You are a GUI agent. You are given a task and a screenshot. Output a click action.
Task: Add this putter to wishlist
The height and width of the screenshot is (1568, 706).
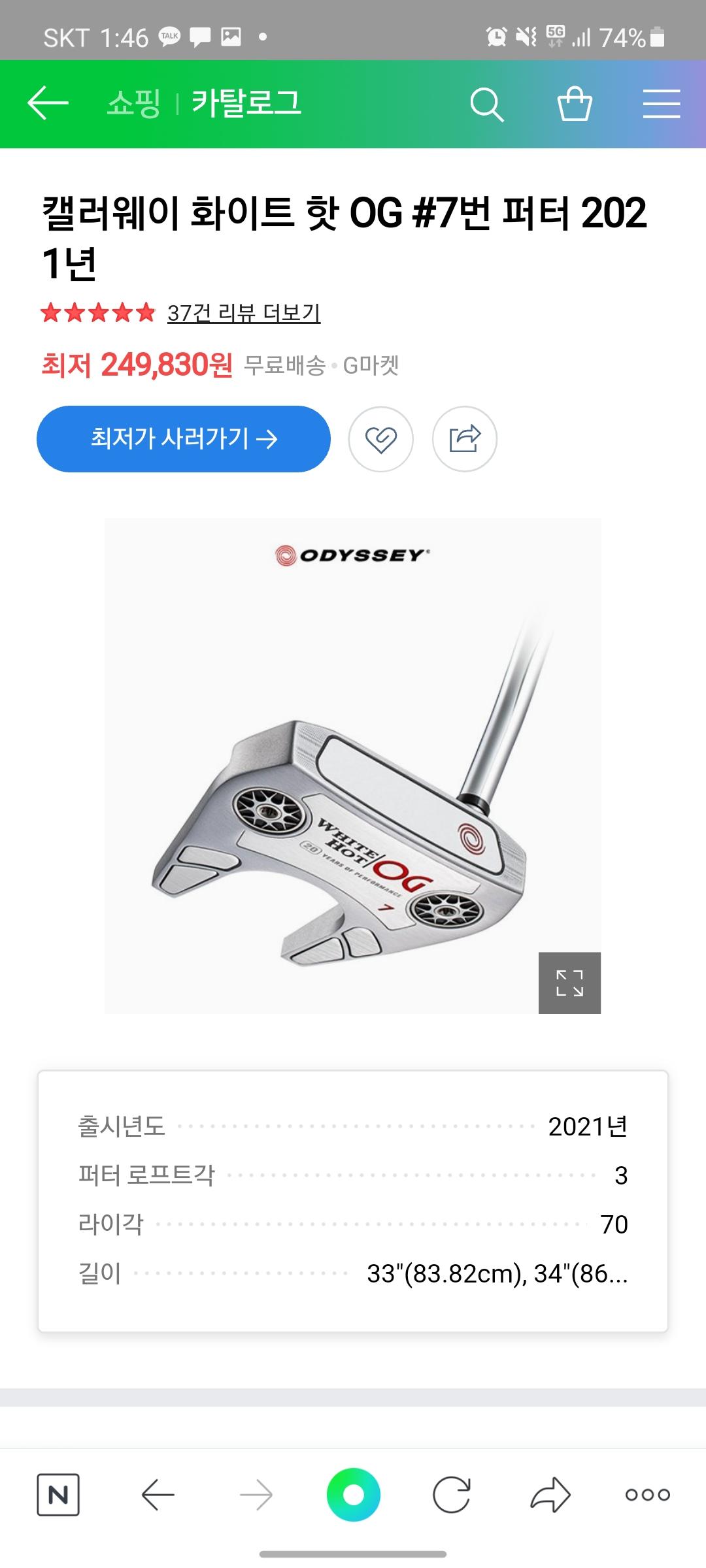click(381, 439)
